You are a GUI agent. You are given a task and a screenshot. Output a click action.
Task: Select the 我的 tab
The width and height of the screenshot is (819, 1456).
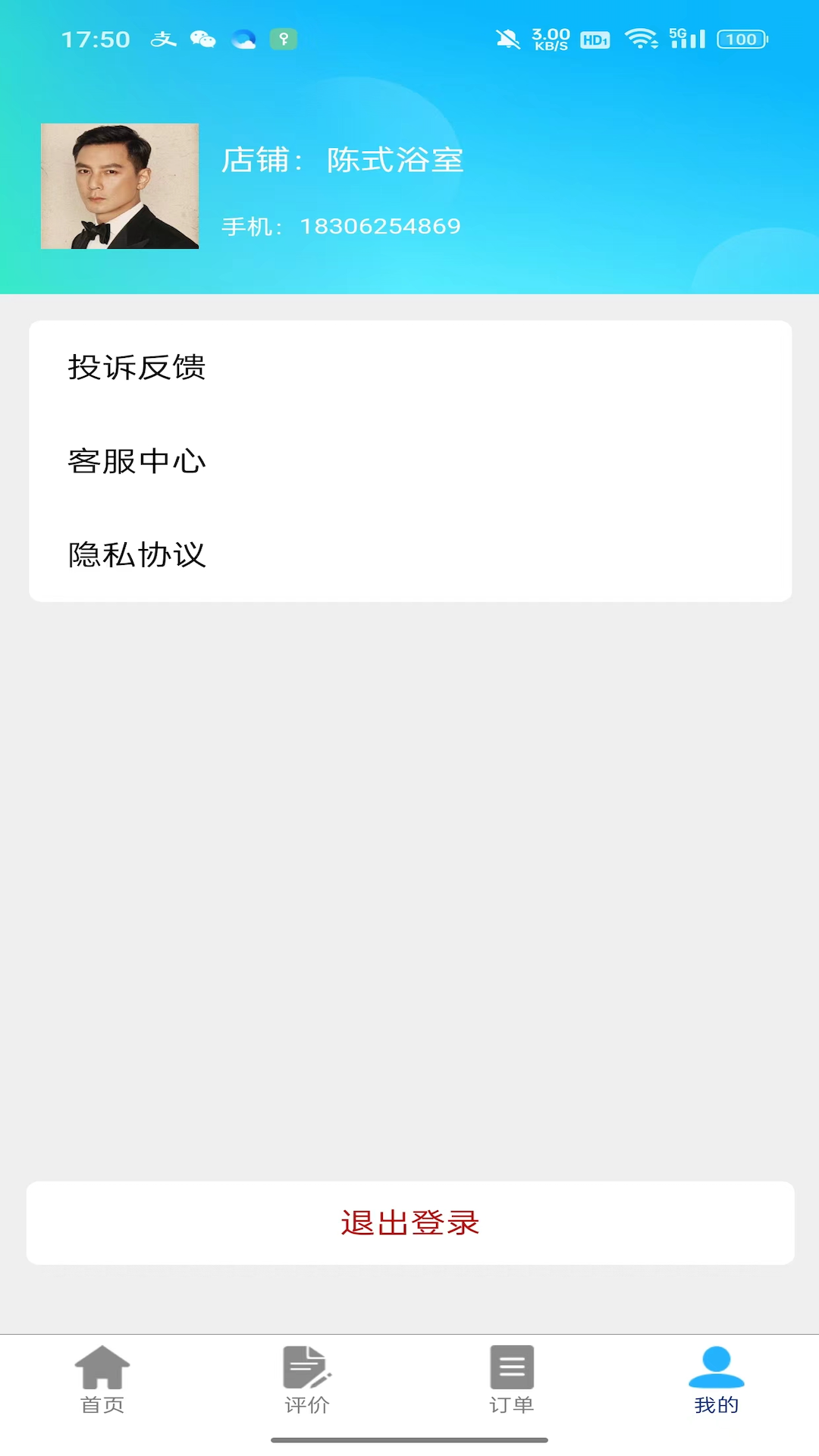click(716, 1380)
